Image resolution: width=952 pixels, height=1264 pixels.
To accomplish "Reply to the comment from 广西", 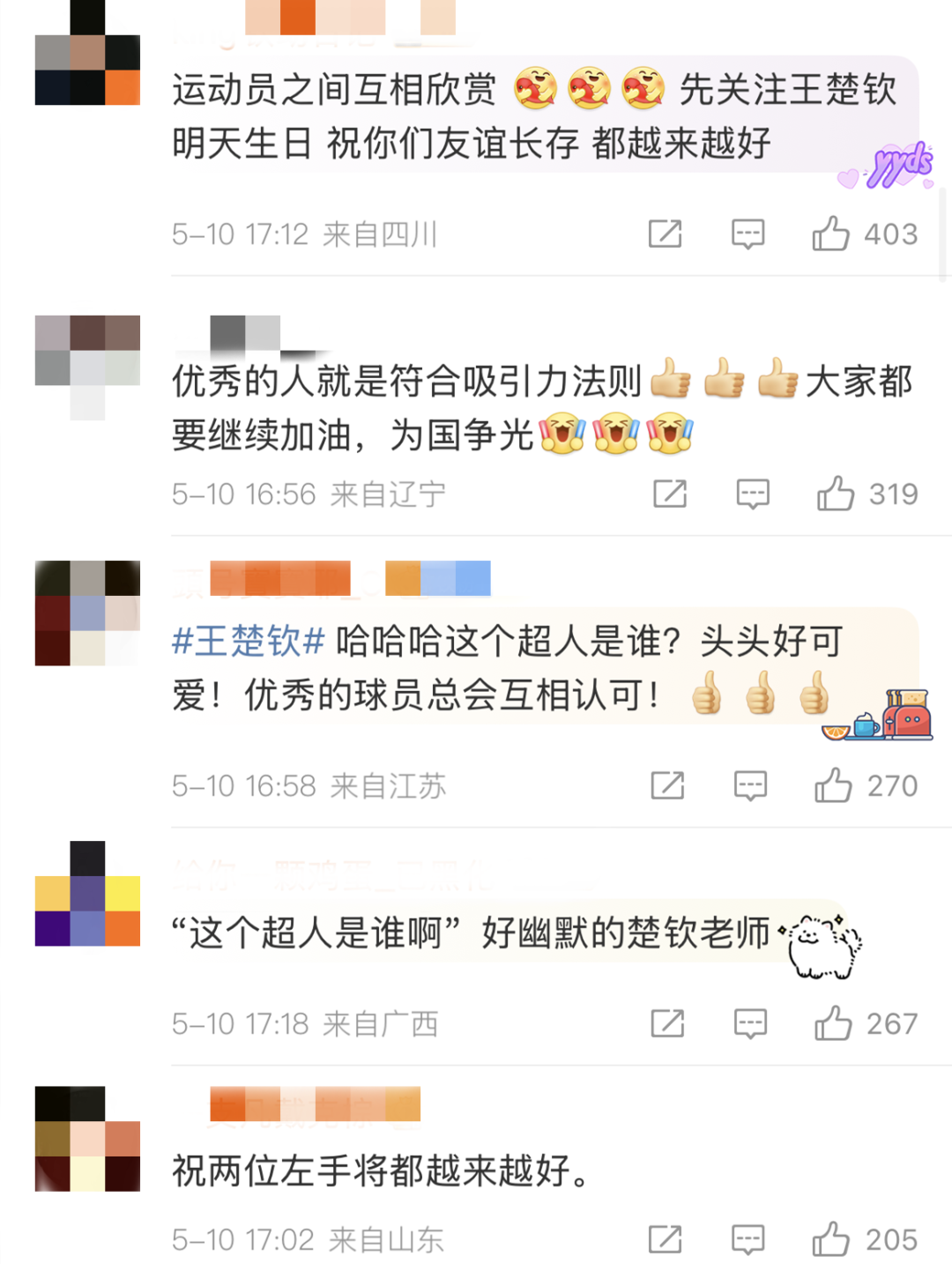I will click(750, 1023).
